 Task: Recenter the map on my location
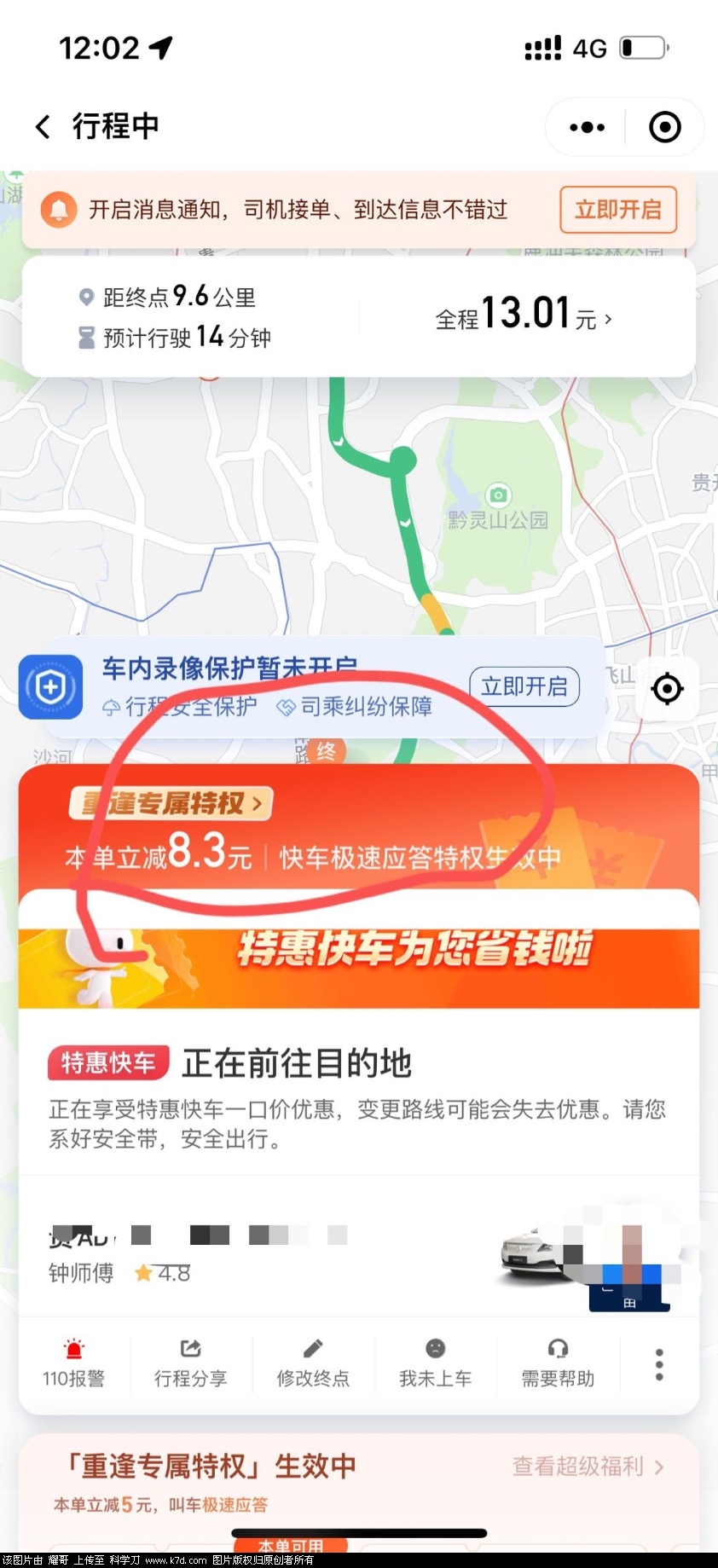667,689
